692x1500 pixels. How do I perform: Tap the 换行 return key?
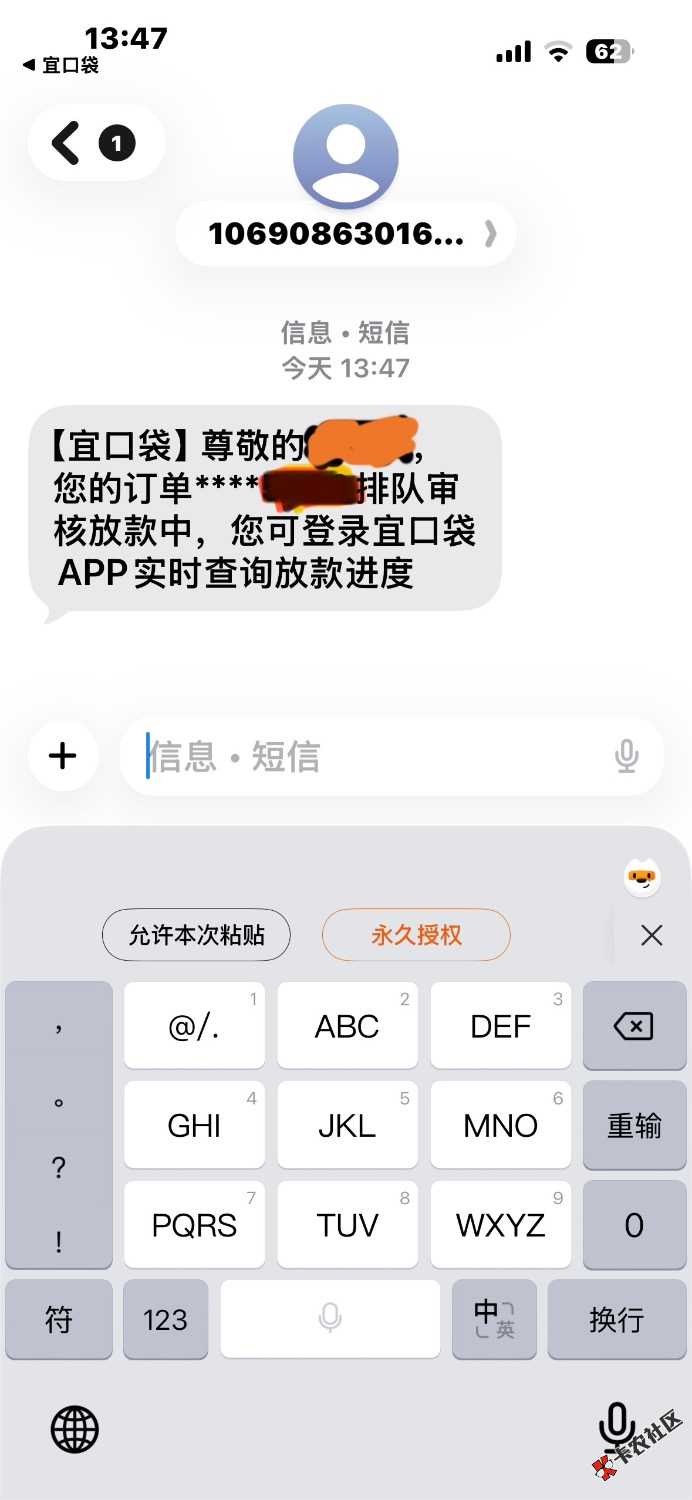coord(616,1320)
